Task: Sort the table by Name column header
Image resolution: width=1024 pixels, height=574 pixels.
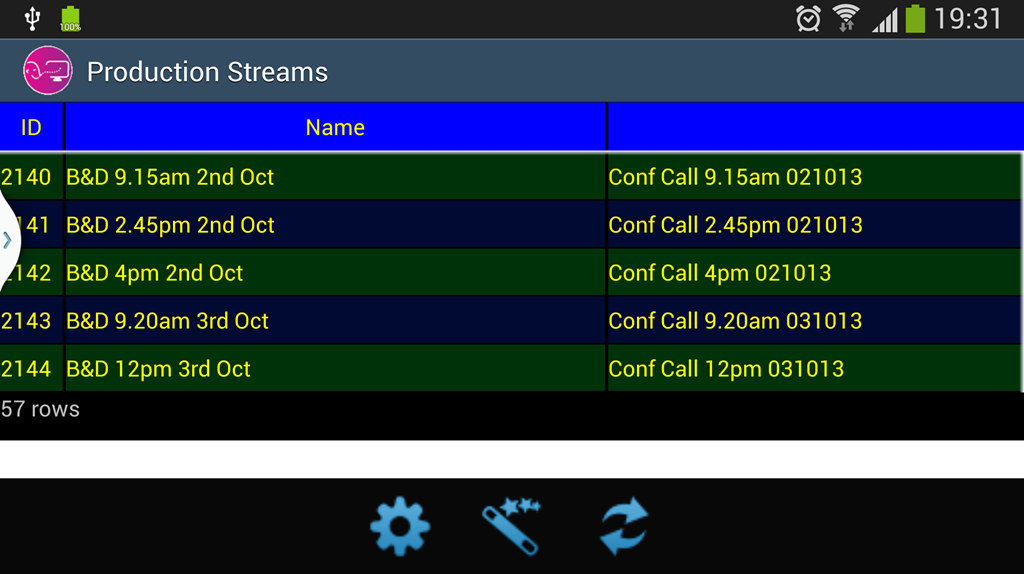Action: click(x=335, y=127)
